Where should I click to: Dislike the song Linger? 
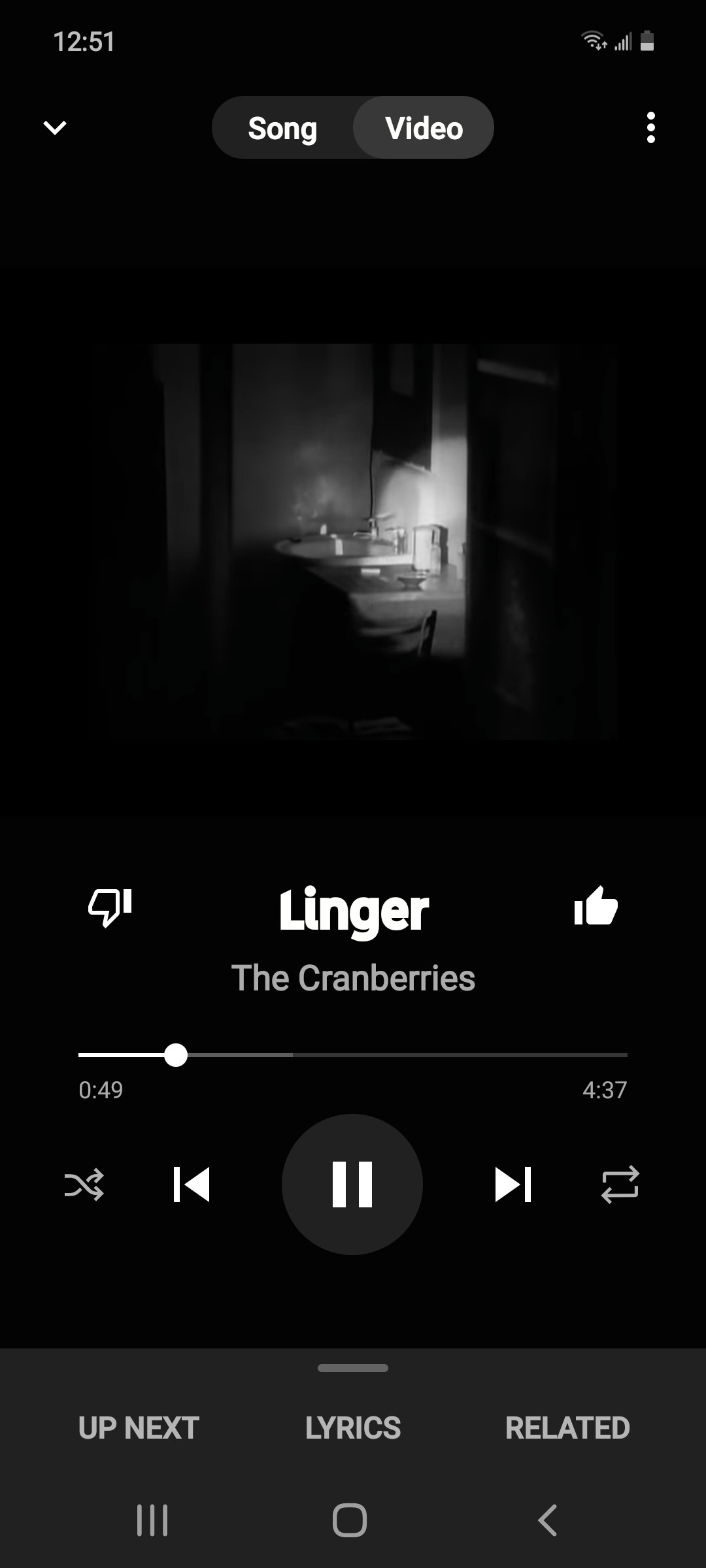click(x=110, y=907)
